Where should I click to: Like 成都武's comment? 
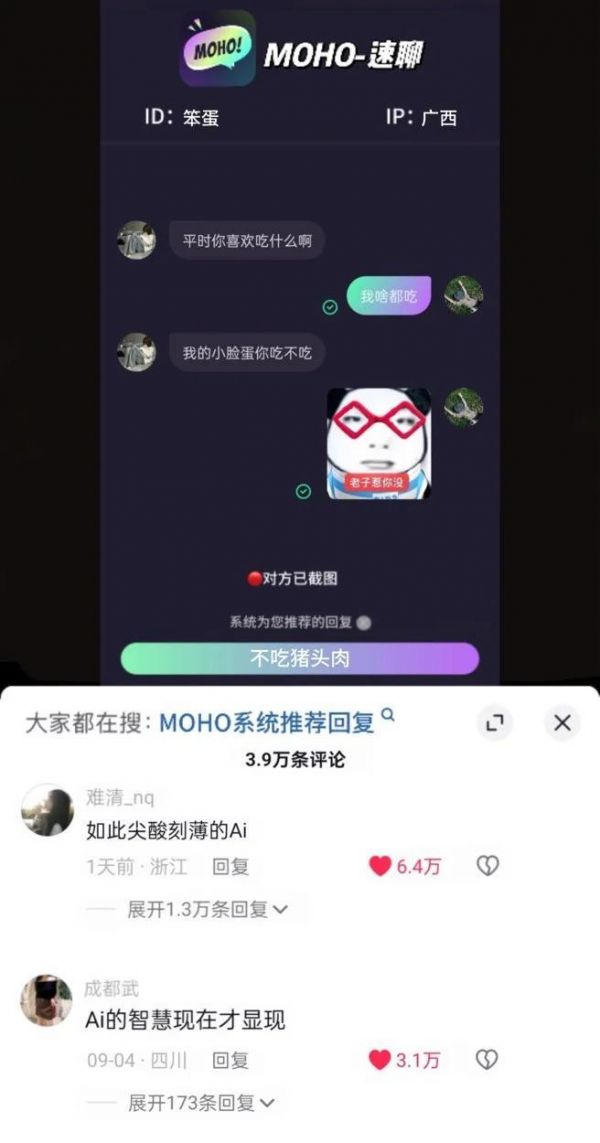point(405,1060)
